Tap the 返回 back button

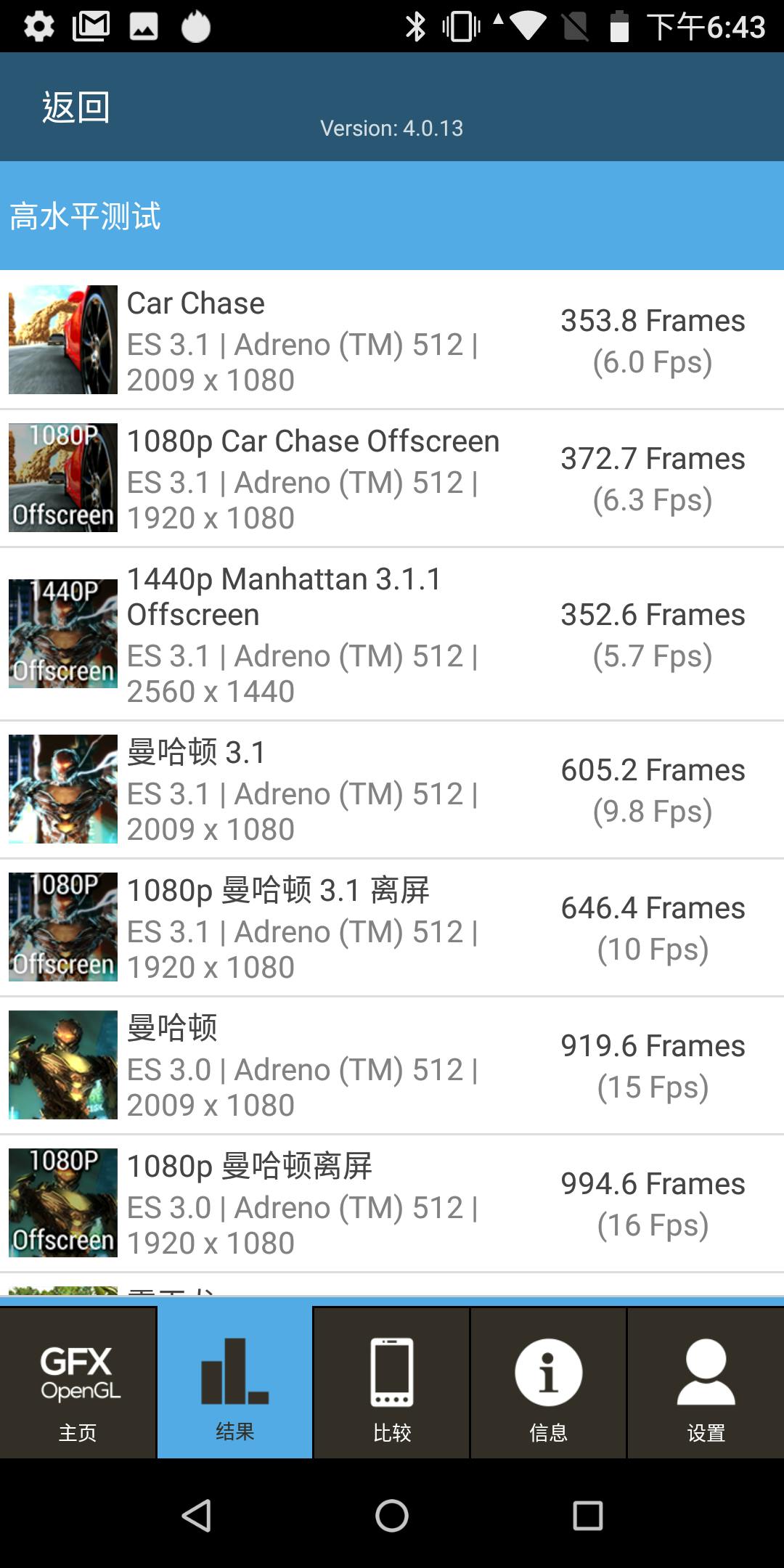tap(75, 107)
